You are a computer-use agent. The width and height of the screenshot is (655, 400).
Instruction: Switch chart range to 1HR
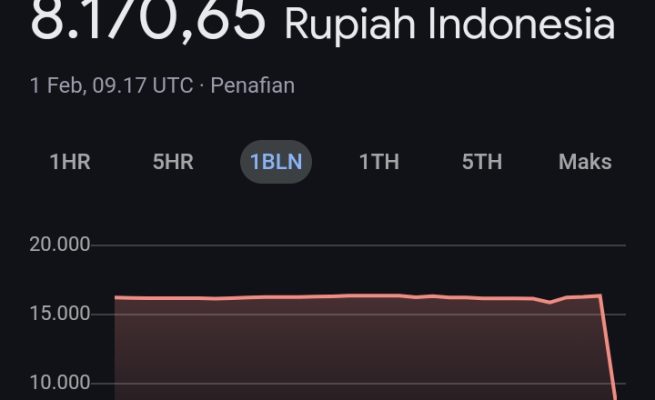point(70,162)
